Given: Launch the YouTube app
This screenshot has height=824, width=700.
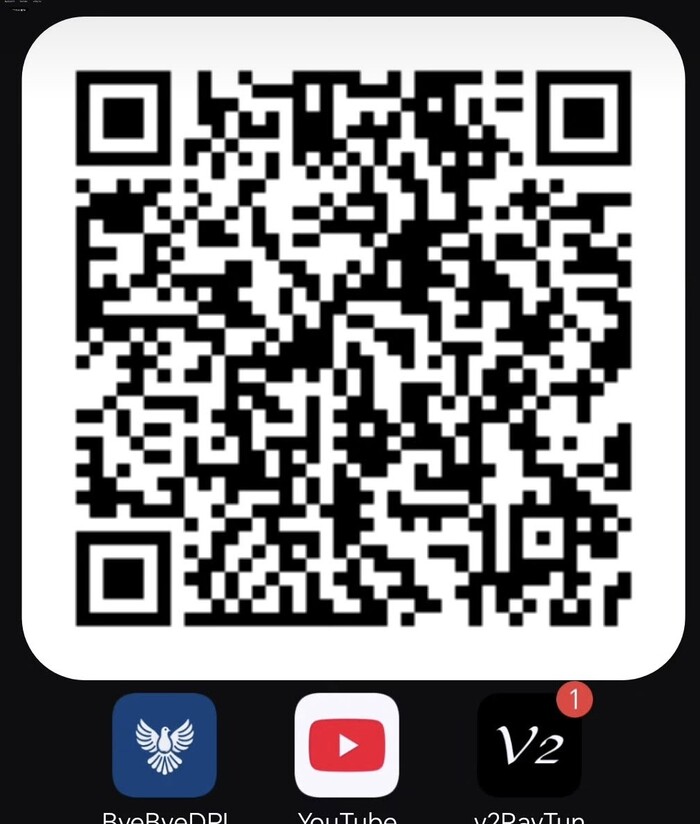Looking at the screenshot, I should [x=347, y=745].
